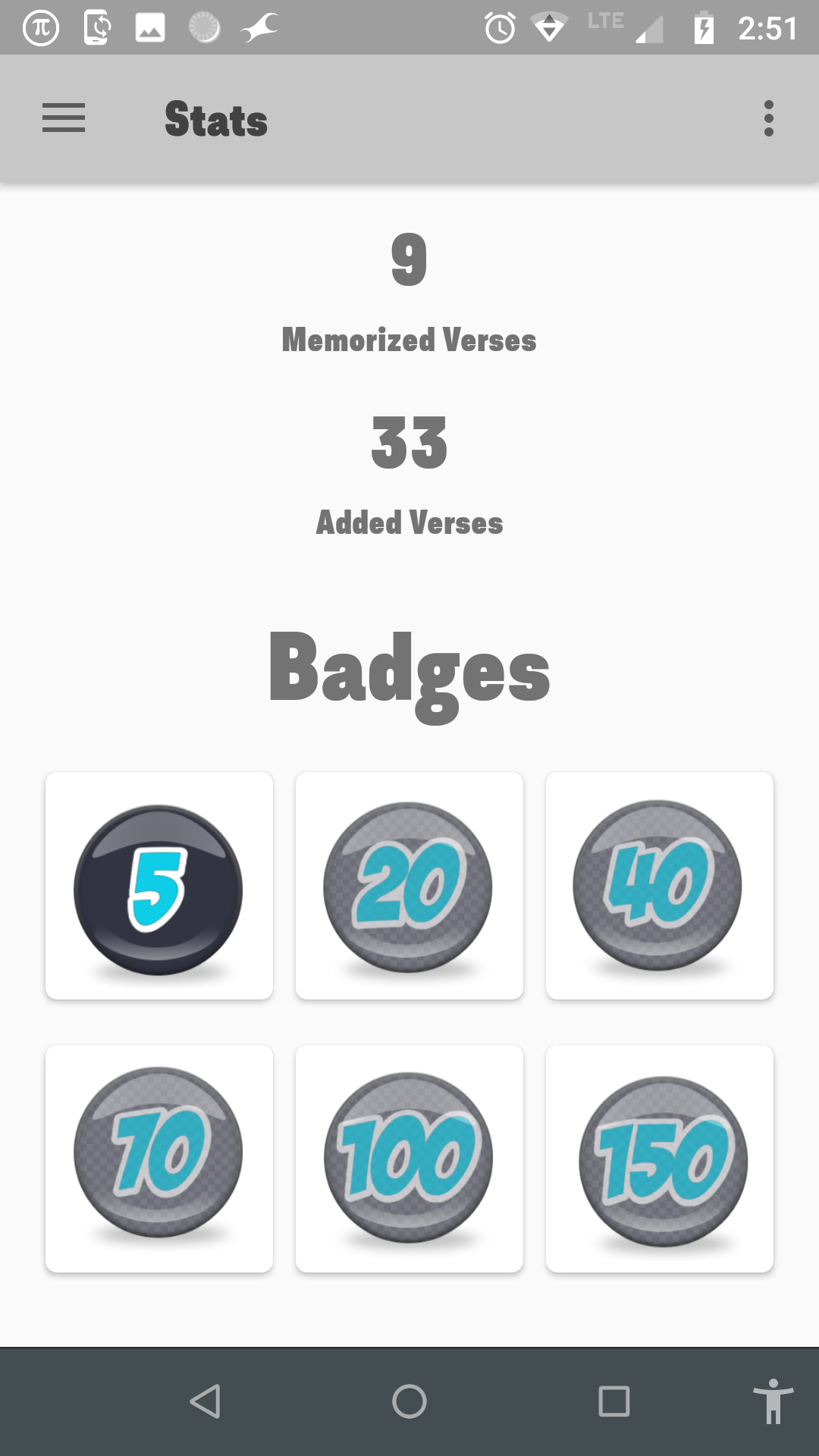Open the 20 verses badge

tap(409, 886)
